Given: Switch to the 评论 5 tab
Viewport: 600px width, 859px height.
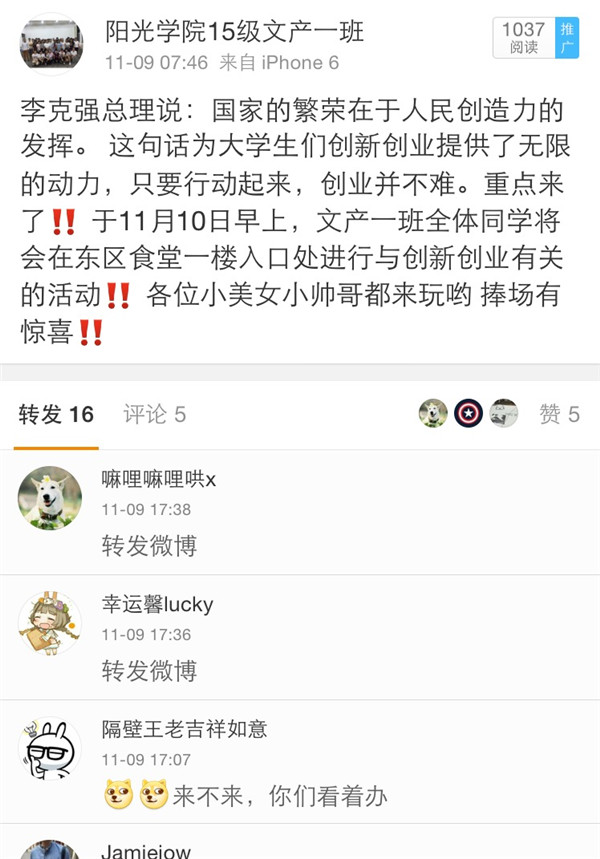Looking at the screenshot, I should pos(154,414).
